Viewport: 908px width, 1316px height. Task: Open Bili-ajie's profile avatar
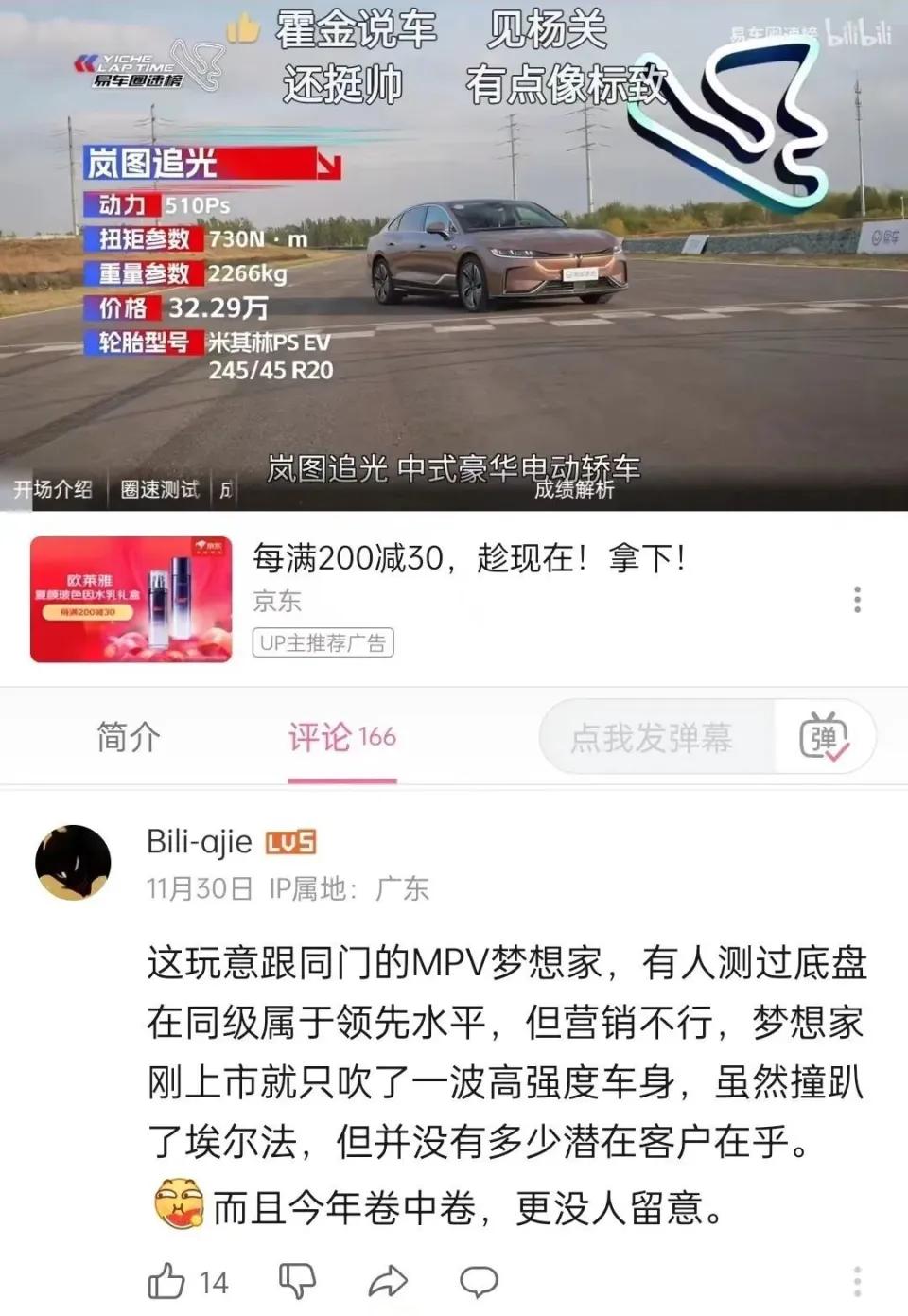73,862
